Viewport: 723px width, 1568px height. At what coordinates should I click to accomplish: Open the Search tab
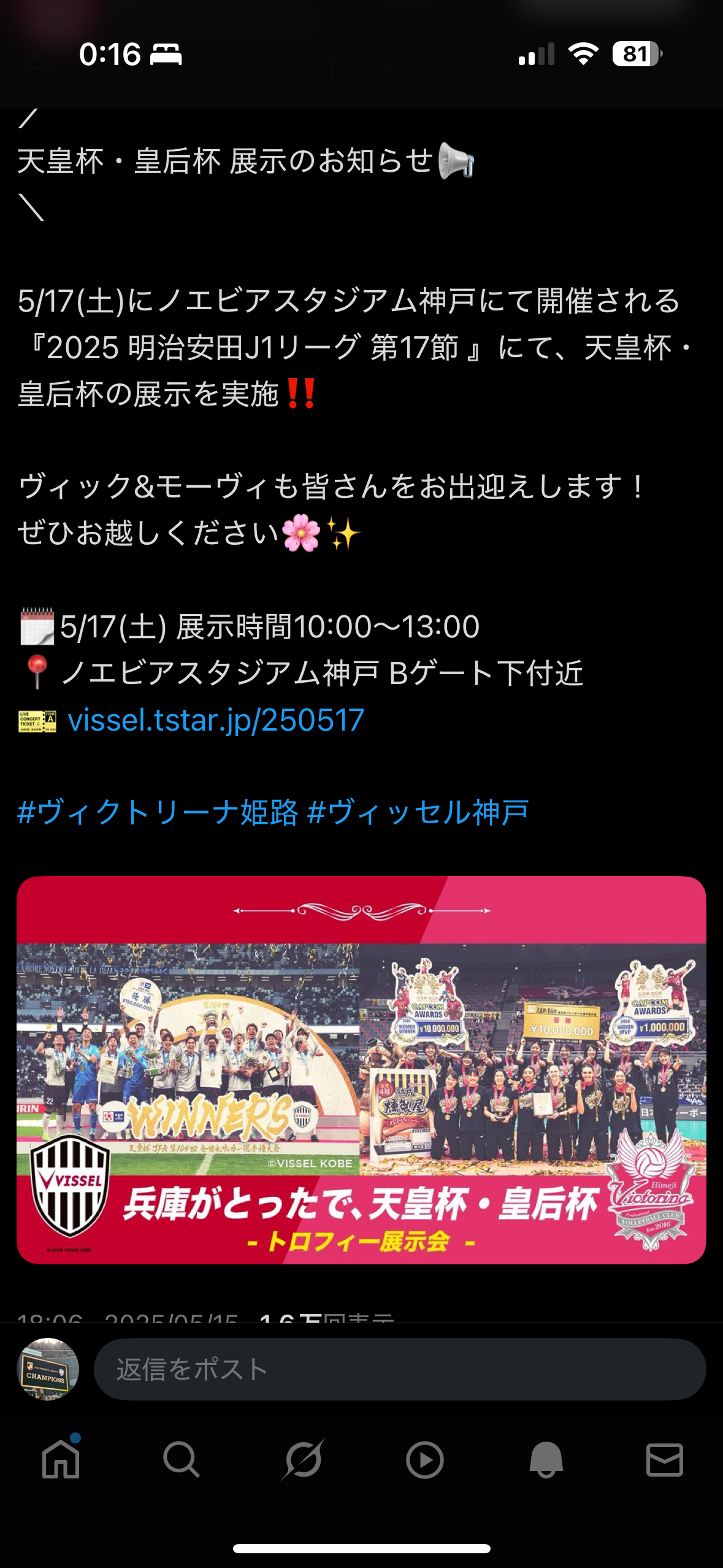point(181,1459)
